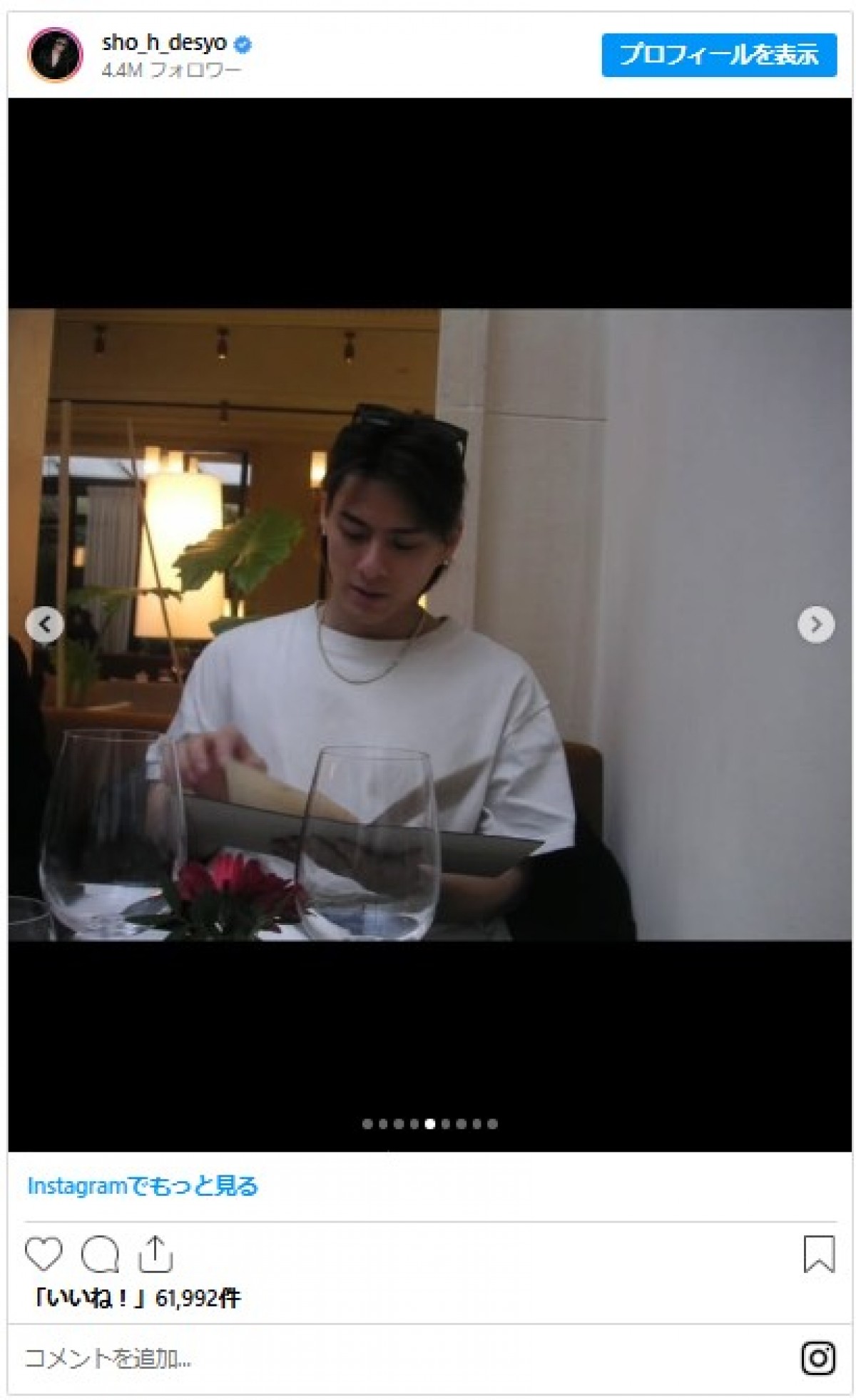The width and height of the screenshot is (856, 1400).
Task: Bookmark this post
Action: (x=818, y=1254)
